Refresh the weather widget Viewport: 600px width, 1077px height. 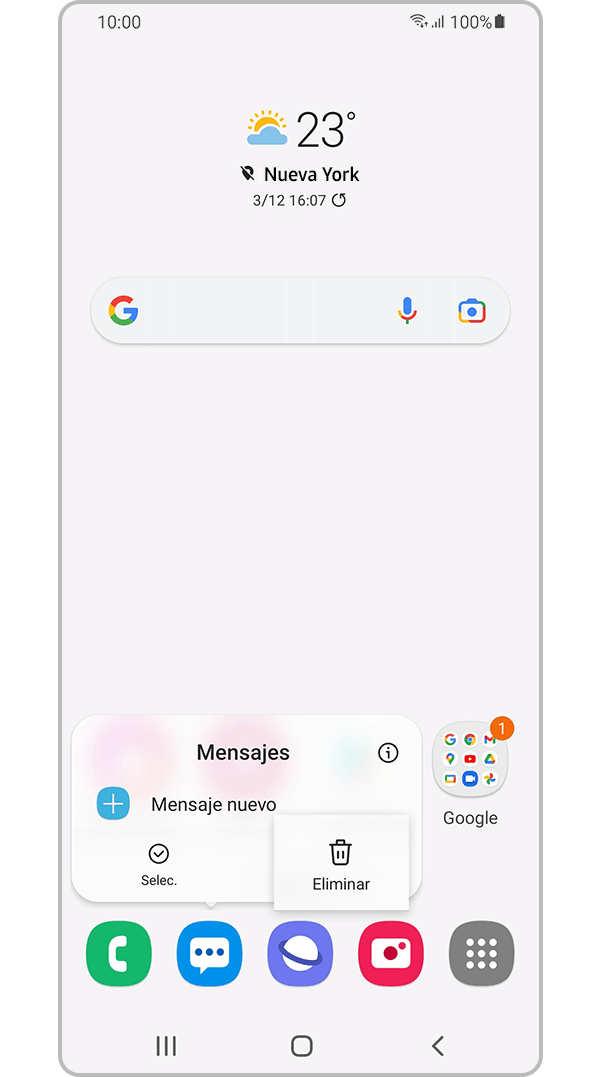[x=339, y=200]
